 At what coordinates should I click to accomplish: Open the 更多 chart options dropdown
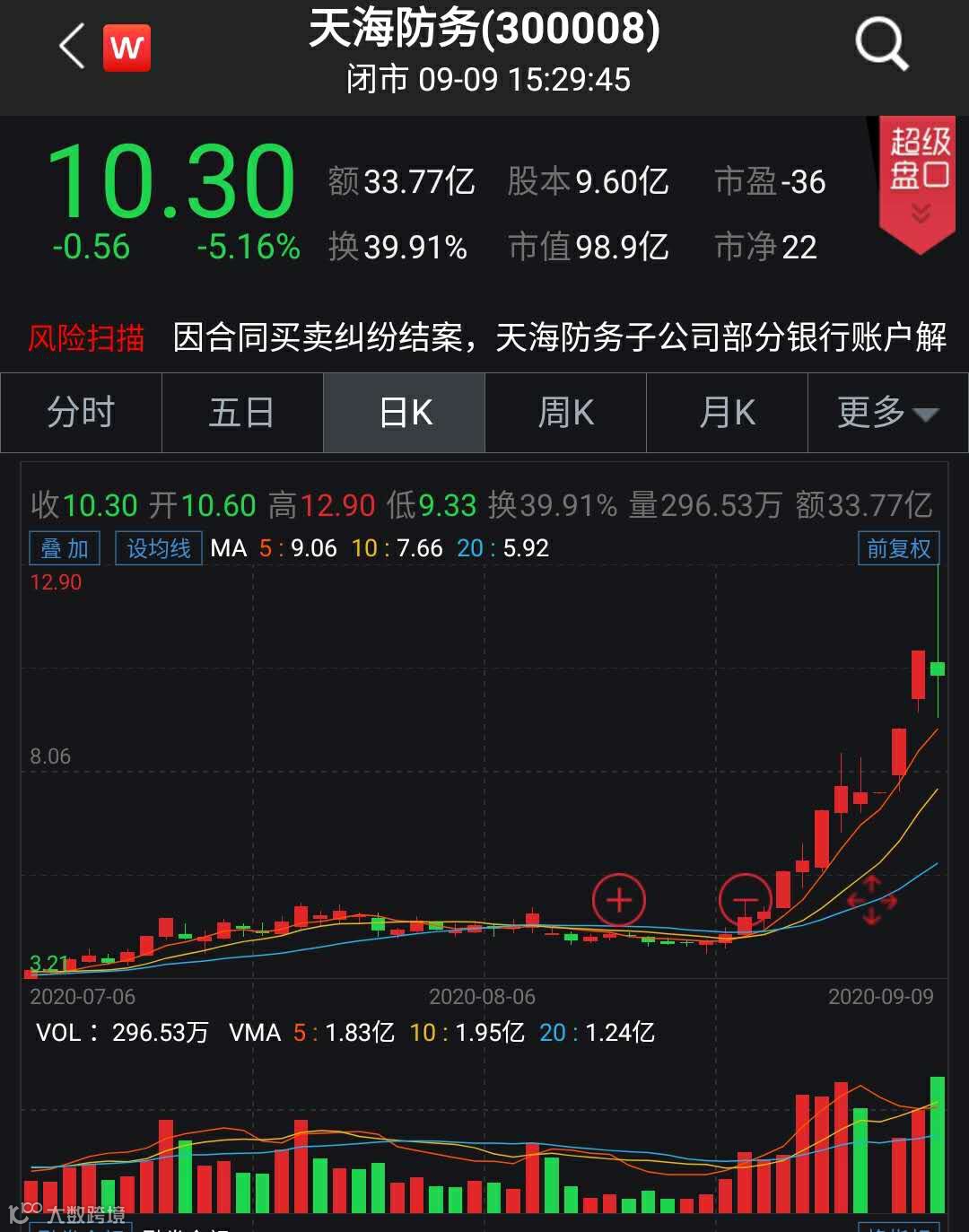[x=887, y=413]
